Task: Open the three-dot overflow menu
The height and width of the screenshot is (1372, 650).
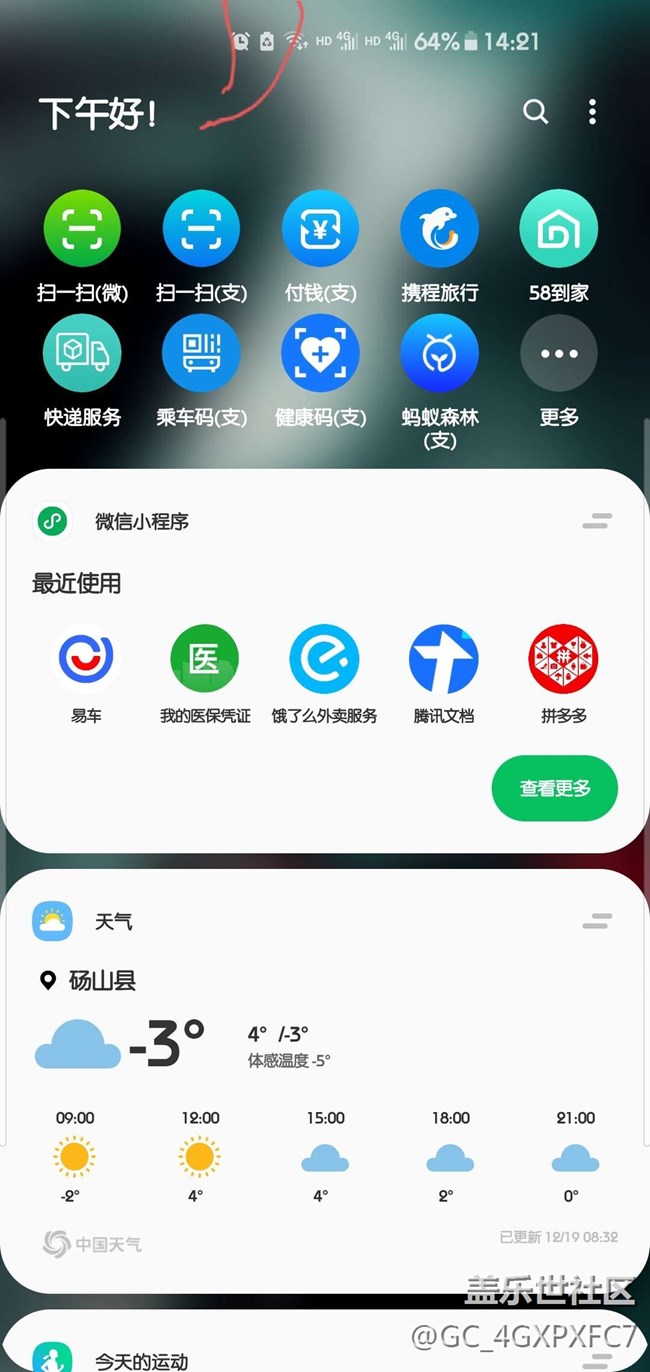Action: click(592, 112)
